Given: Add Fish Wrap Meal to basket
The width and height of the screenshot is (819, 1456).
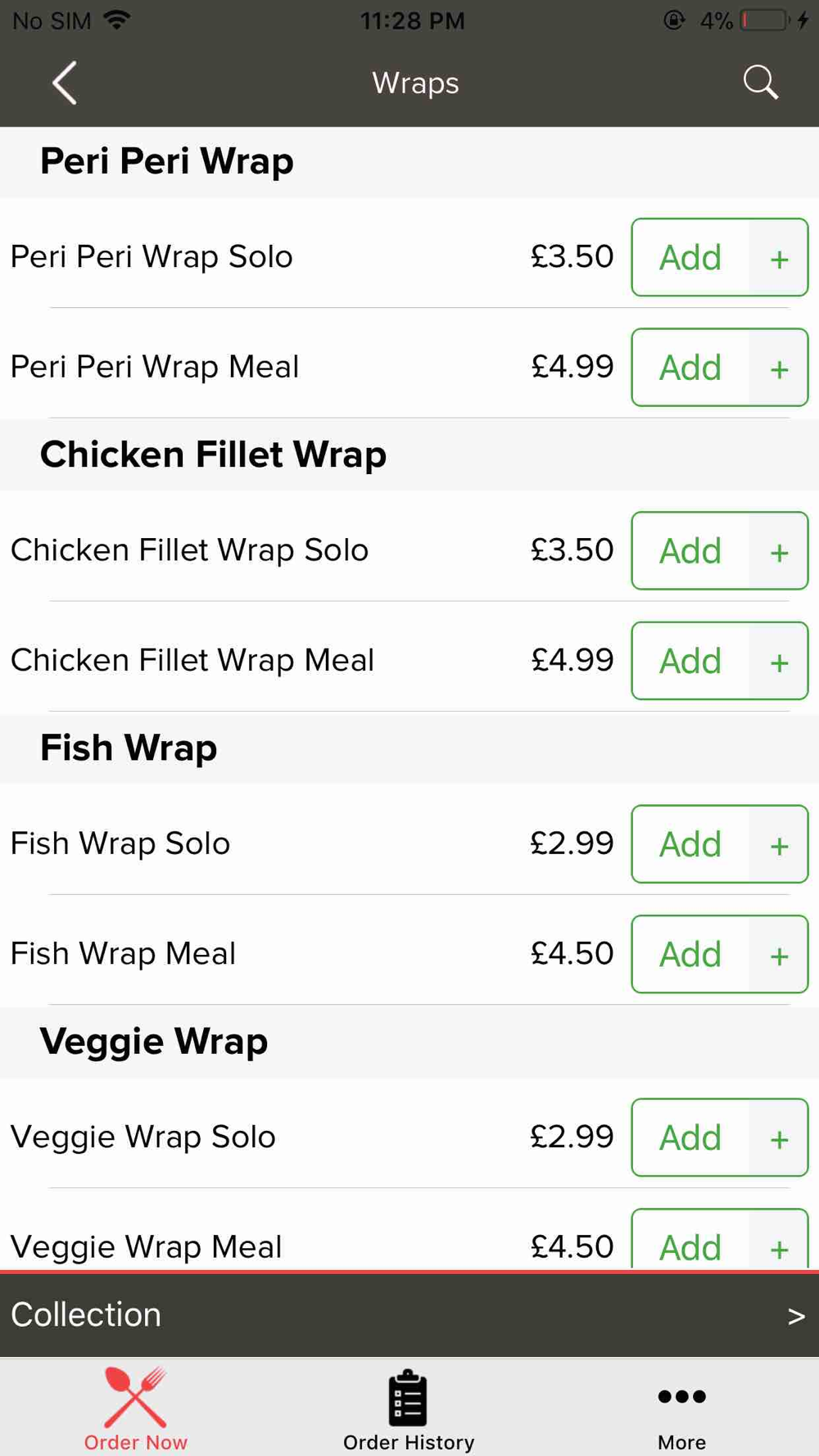Looking at the screenshot, I should [x=720, y=954].
